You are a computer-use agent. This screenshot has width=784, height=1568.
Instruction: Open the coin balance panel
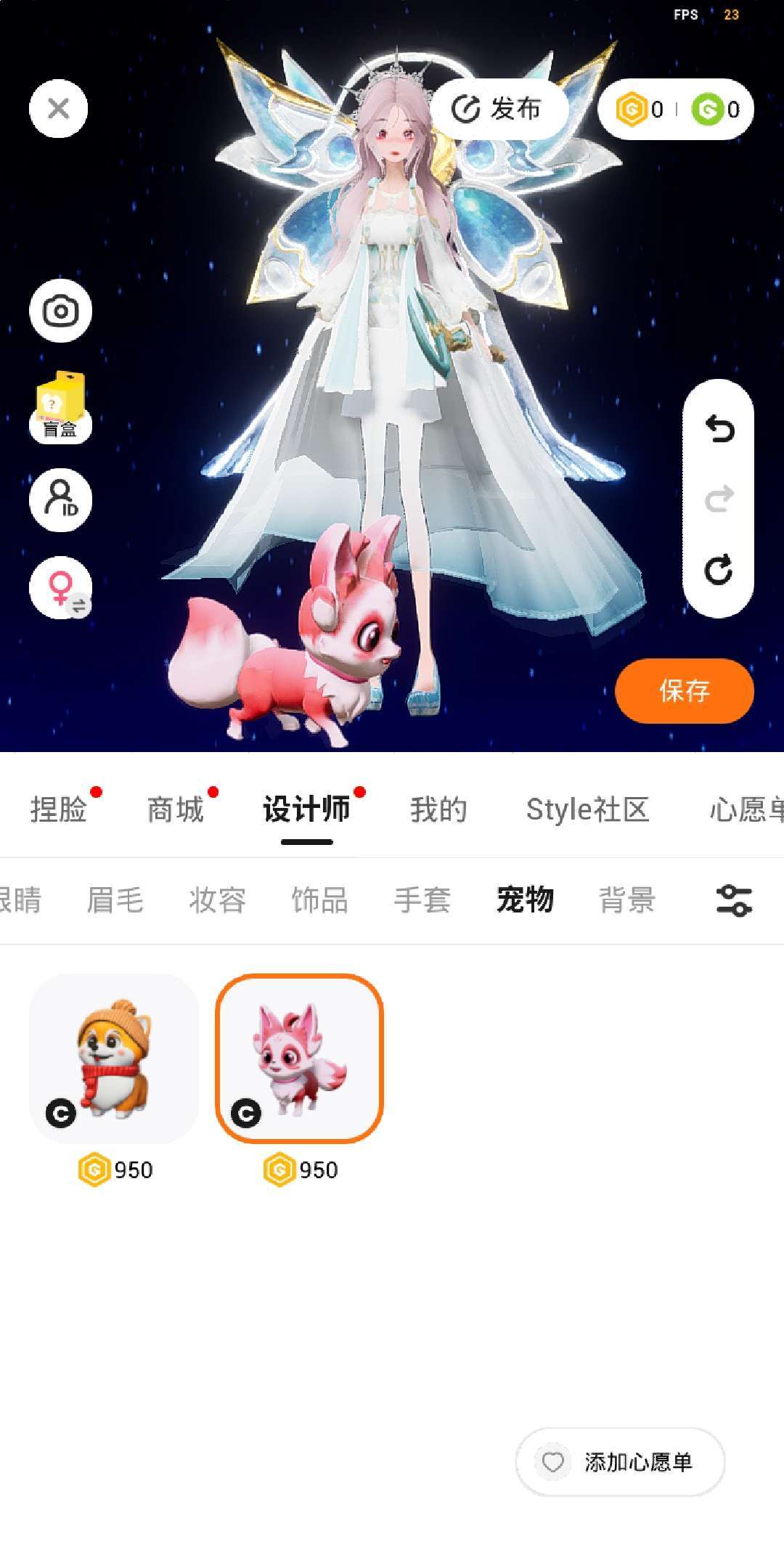click(676, 110)
